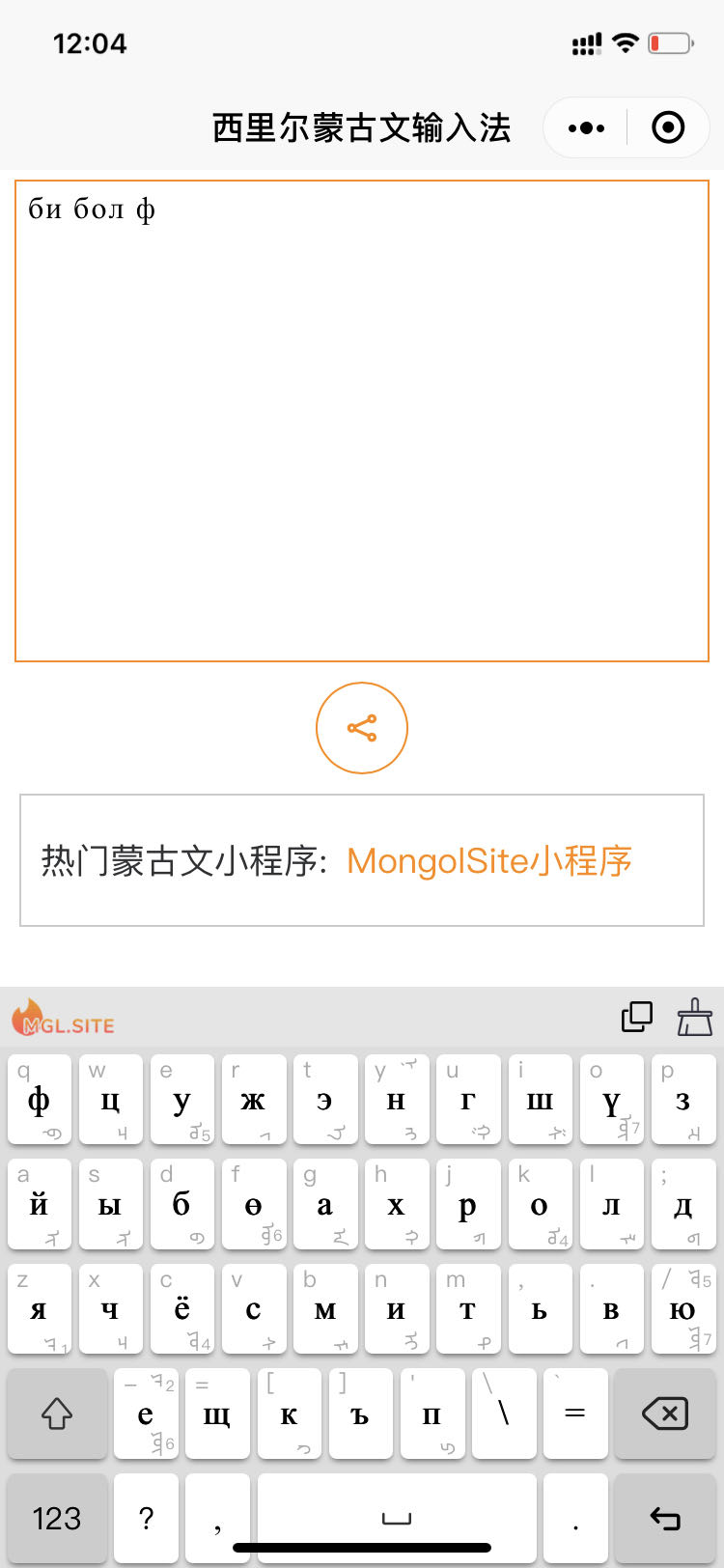
Task: Insert a space with the space bar
Action: (397, 1518)
